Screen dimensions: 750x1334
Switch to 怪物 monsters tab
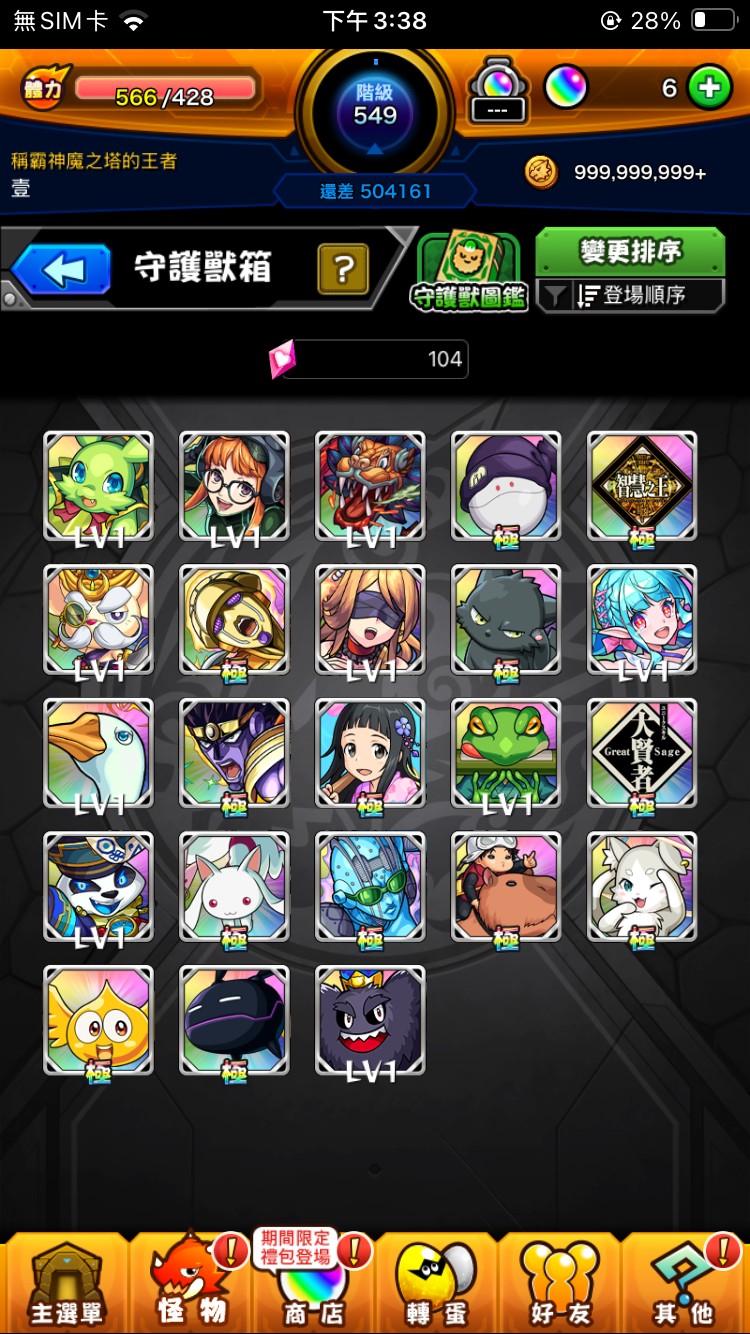tap(190, 1283)
